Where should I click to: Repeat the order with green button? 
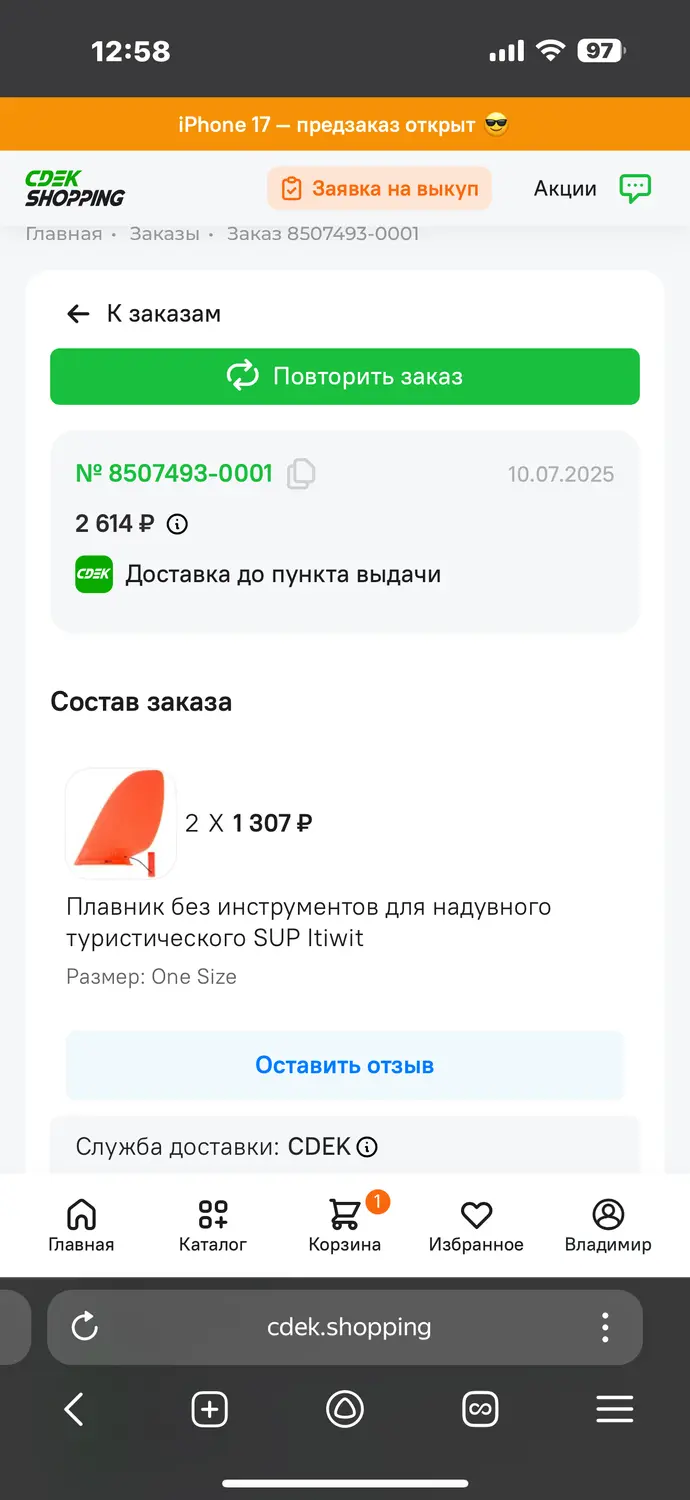click(x=345, y=377)
